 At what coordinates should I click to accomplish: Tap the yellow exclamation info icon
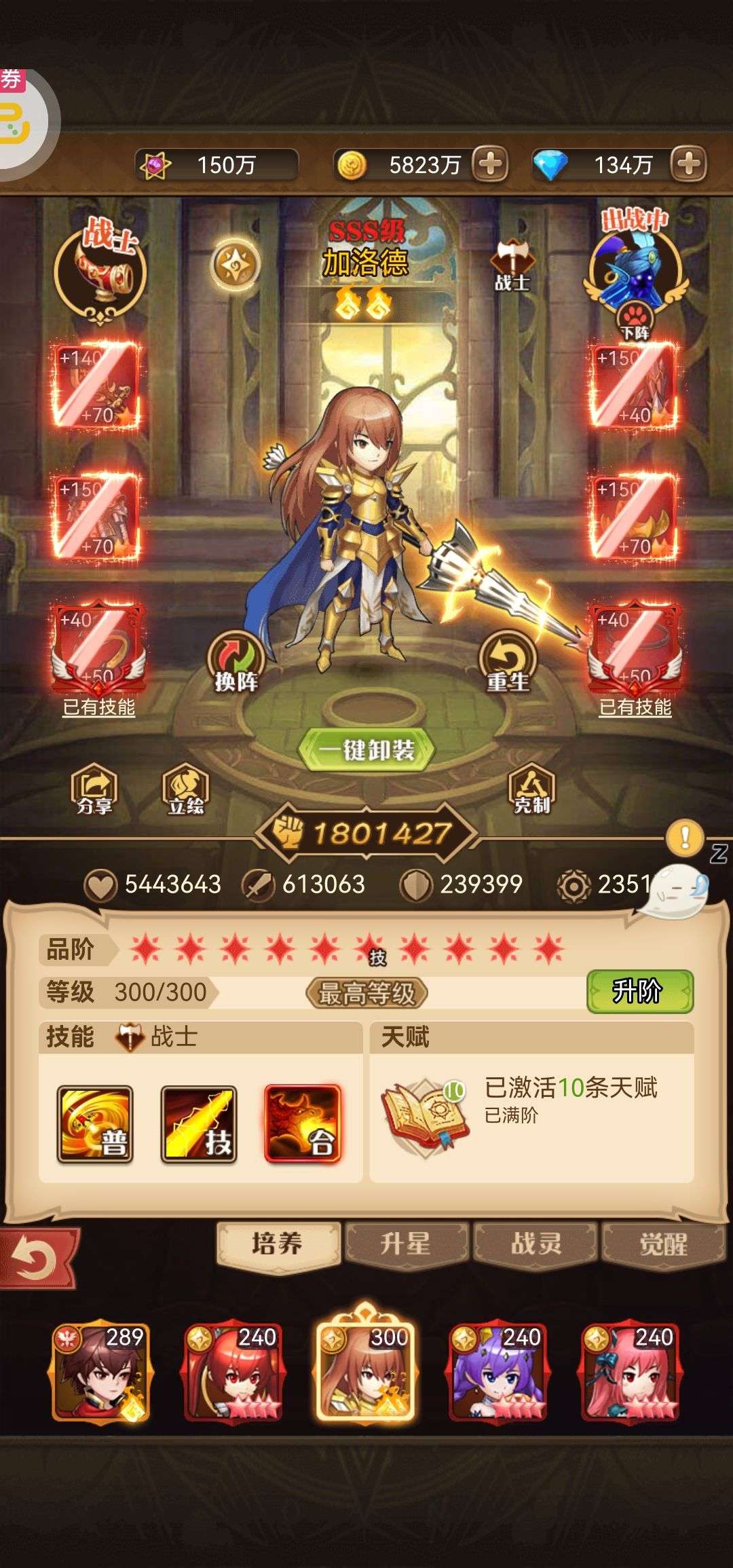pyautogui.click(x=685, y=839)
